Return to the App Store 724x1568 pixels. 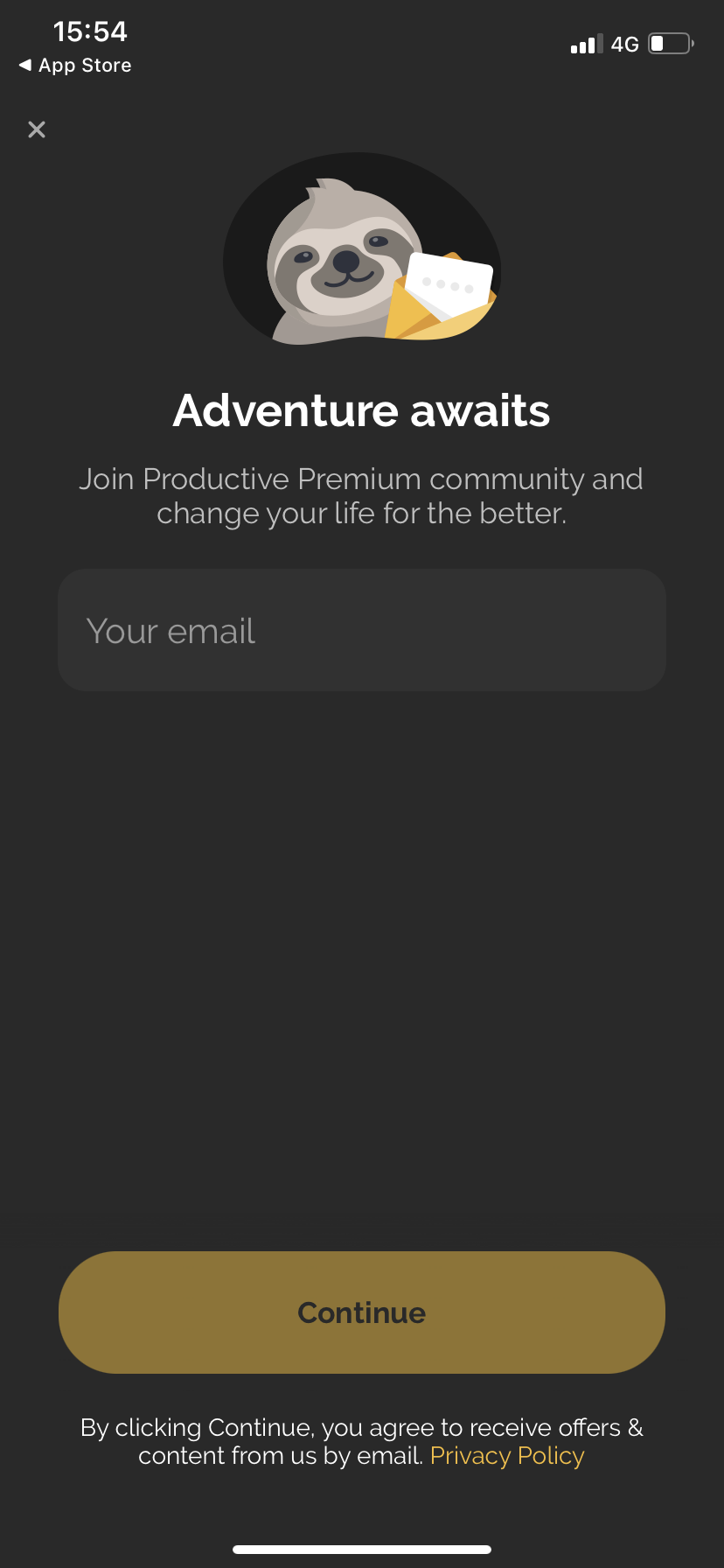(75, 66)
